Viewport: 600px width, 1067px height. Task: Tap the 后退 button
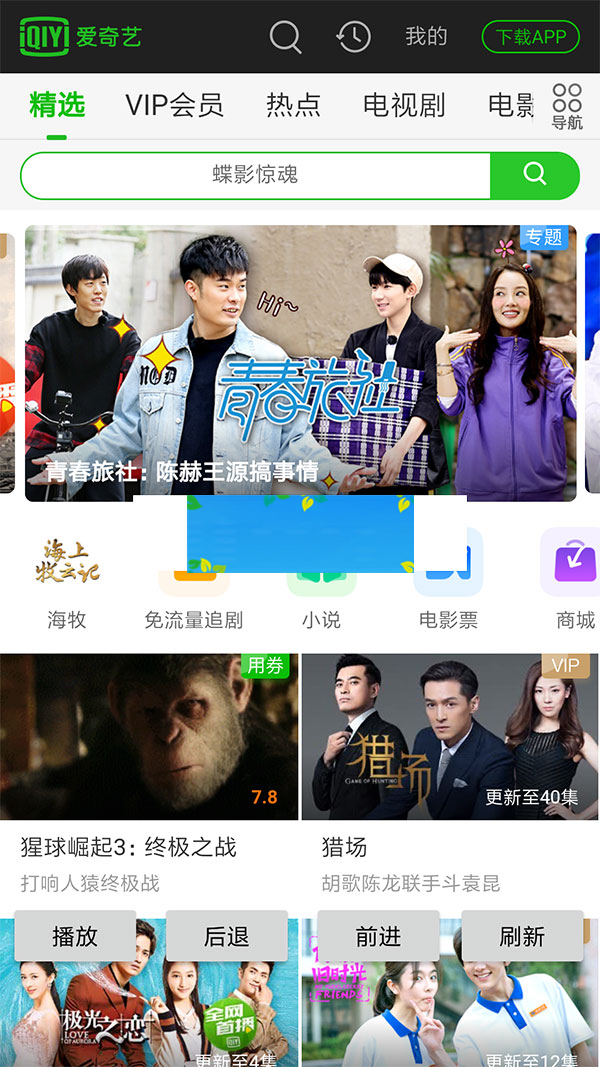[227, 936]
